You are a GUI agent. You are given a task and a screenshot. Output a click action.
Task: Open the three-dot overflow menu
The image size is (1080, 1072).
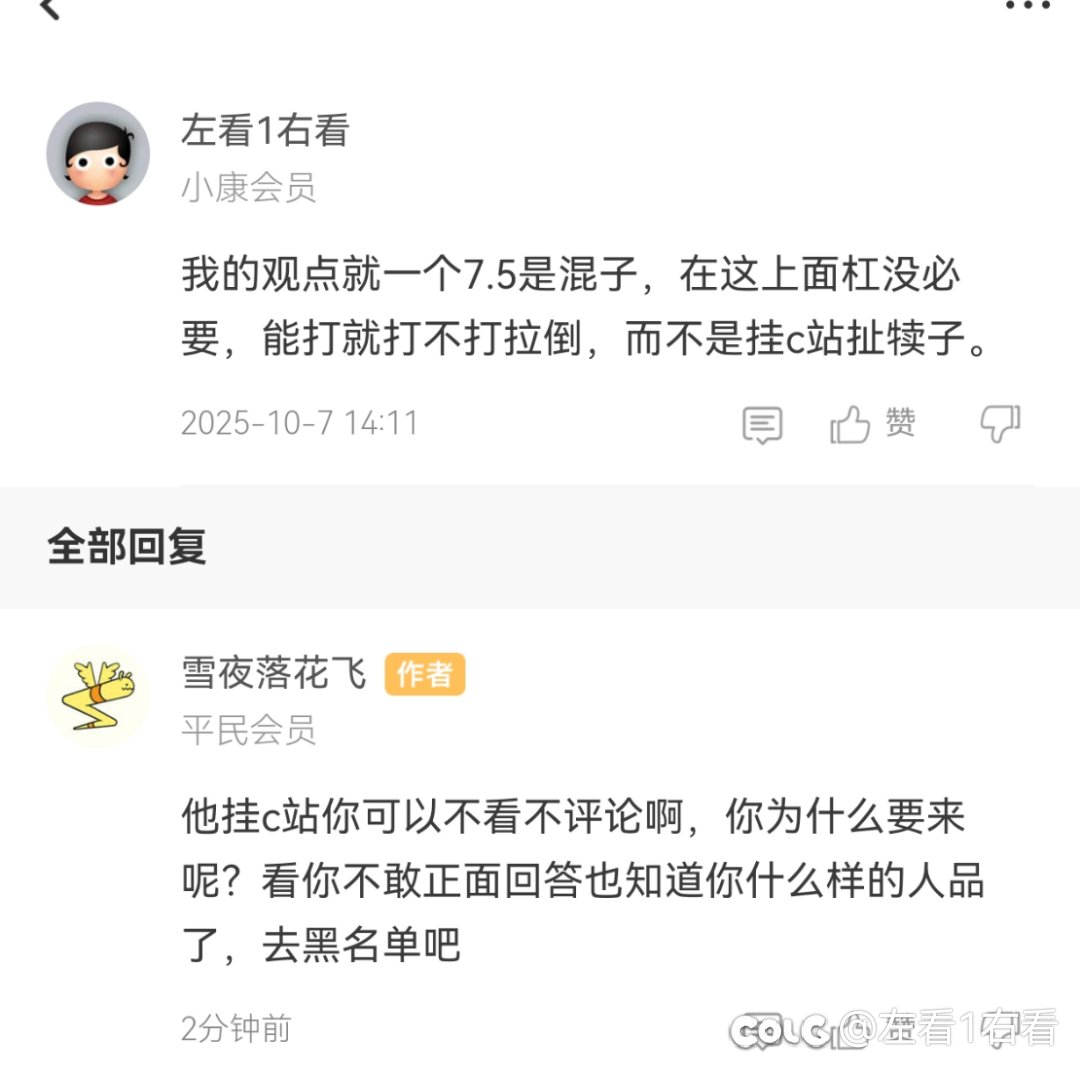tap(1027, 6)
